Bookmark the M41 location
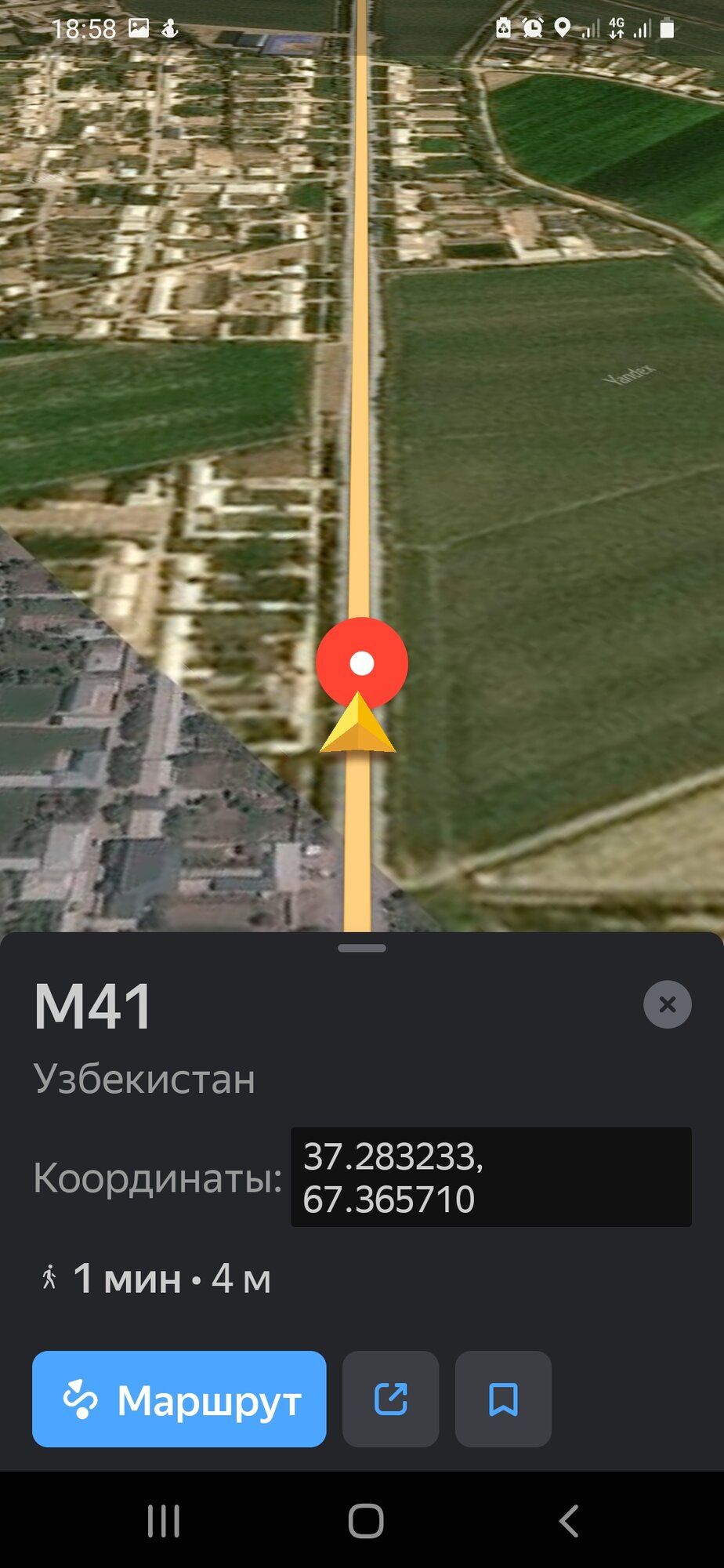Viewport: 724px width, 1568px height. [503, 1399]
